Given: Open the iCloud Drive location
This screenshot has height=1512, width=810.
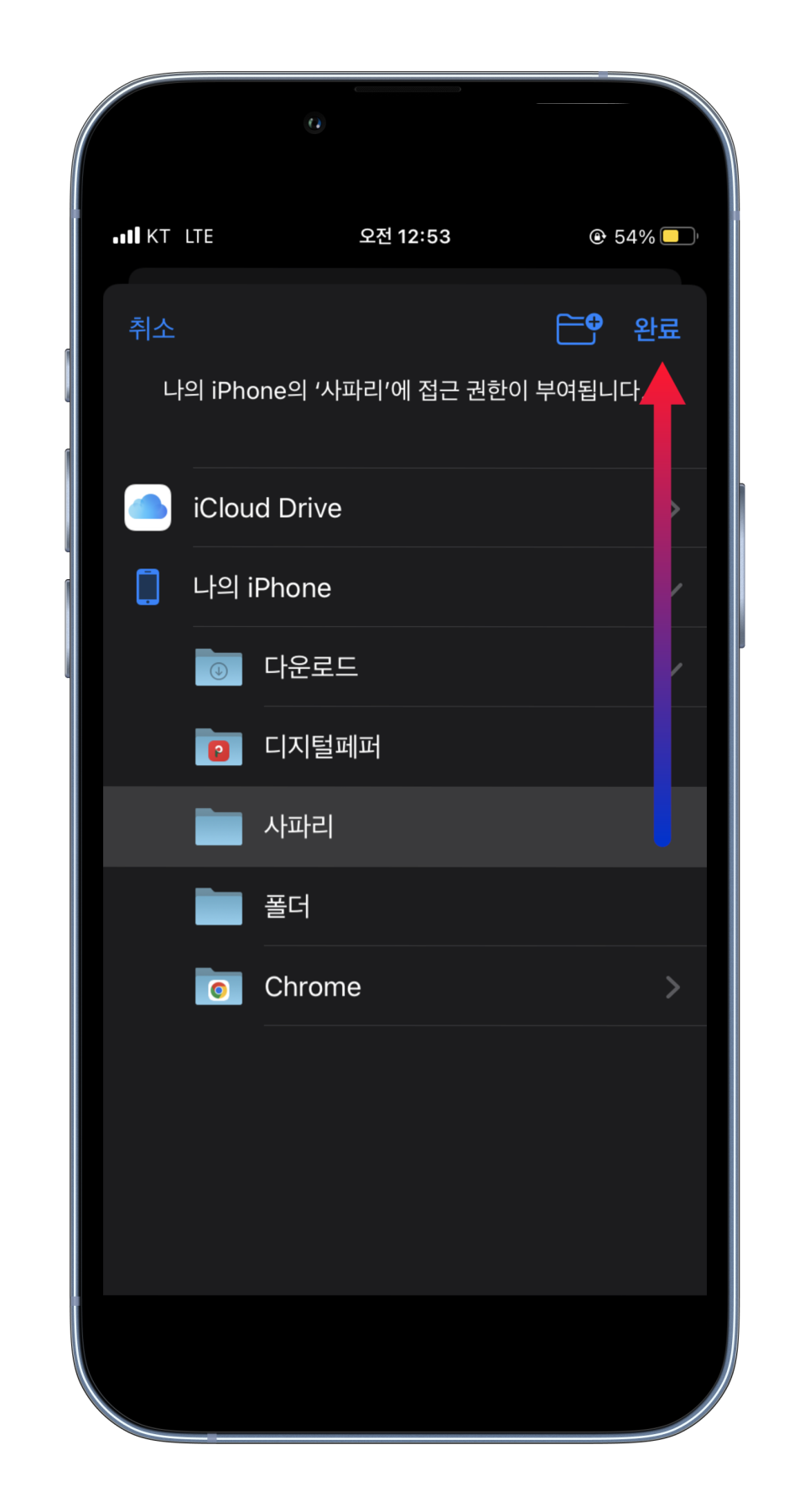Looking at the screenshot, I should click(x=405, y=508).
